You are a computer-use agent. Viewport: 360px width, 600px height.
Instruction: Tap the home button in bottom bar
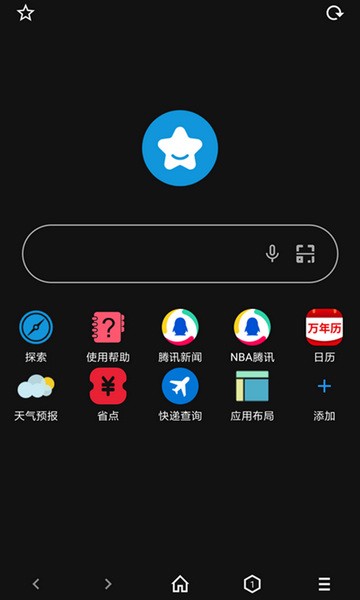pyautogui.click(x=180, y=584)
